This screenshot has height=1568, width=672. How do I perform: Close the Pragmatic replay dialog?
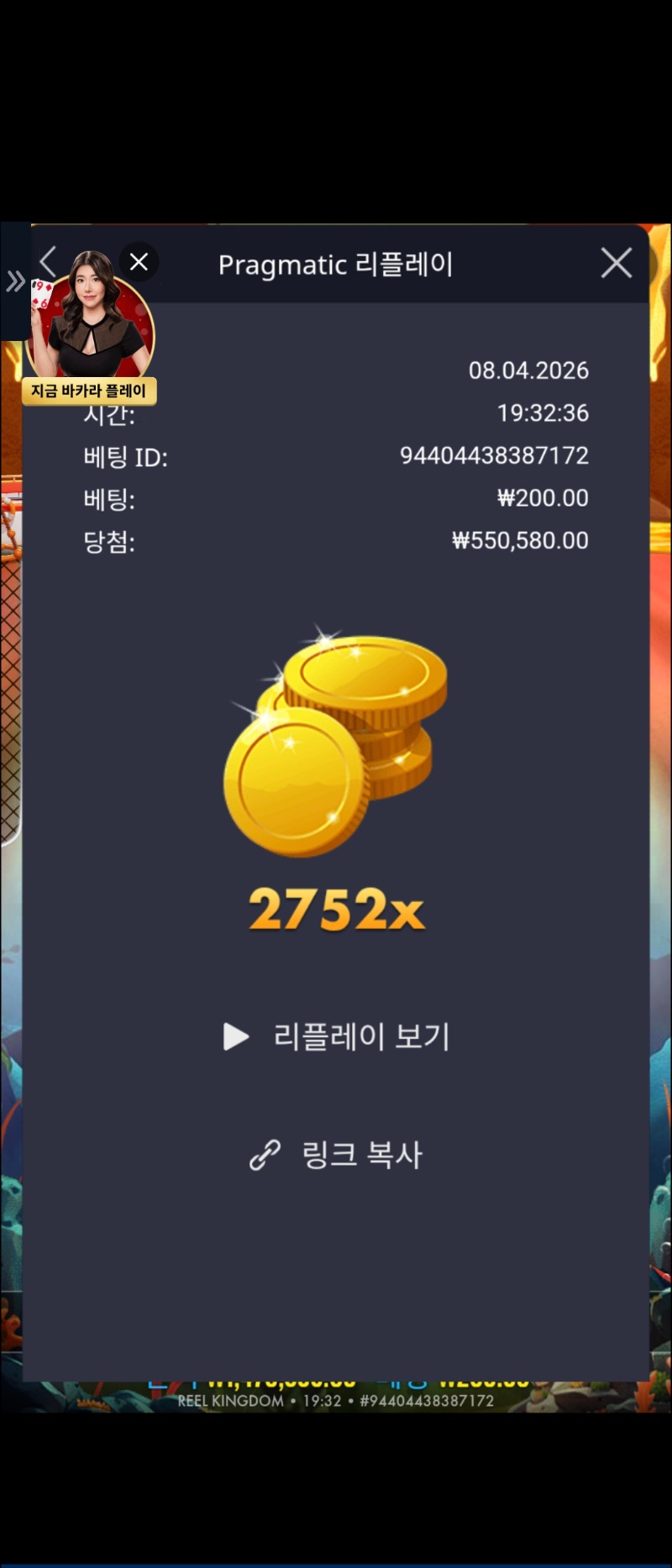tap(616, 264)
